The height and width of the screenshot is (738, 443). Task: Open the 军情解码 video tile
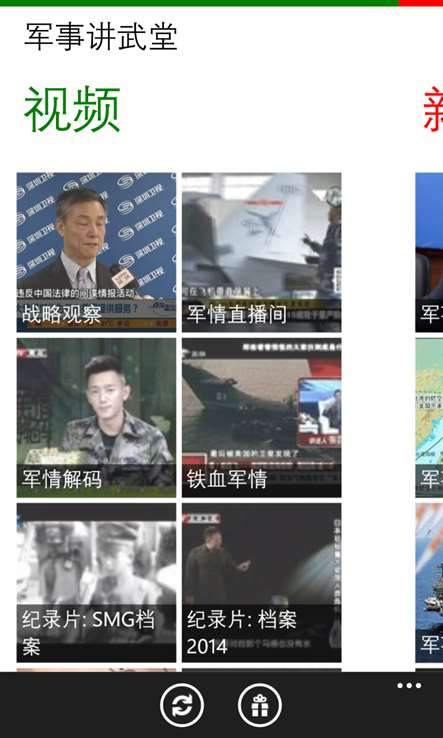tap(96, 417)
